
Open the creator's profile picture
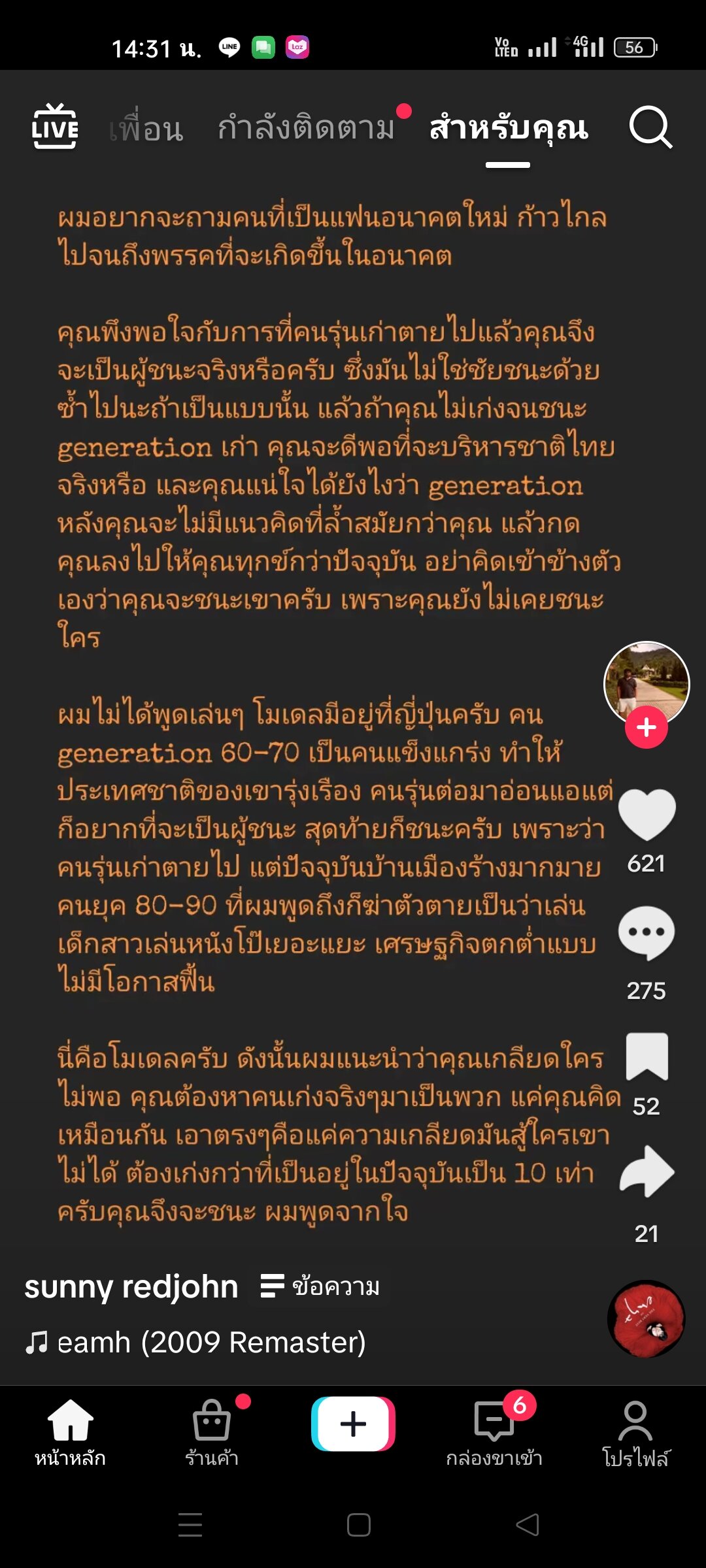pyautogui.click(x=646, y=681)
